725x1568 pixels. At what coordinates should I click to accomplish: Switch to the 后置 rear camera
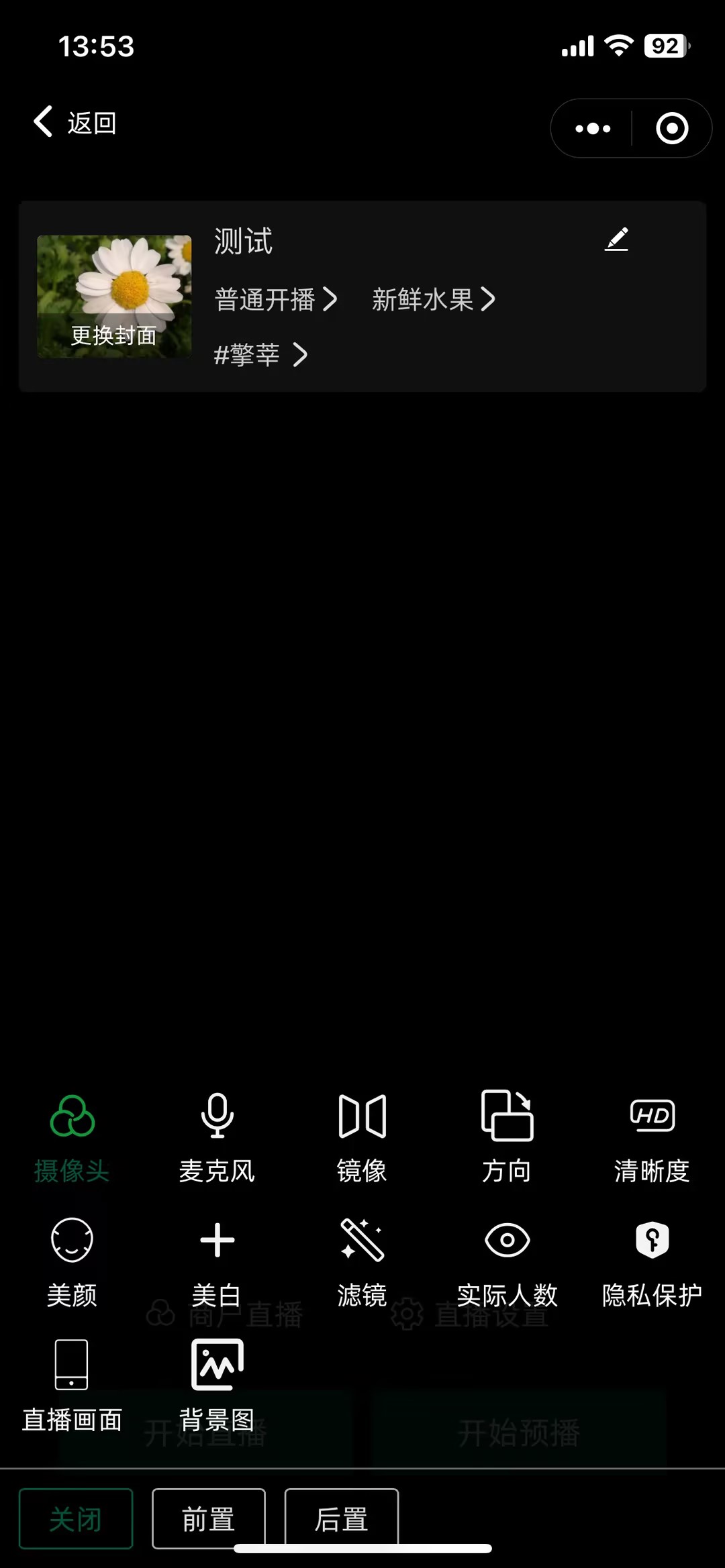coord(342,1518)
